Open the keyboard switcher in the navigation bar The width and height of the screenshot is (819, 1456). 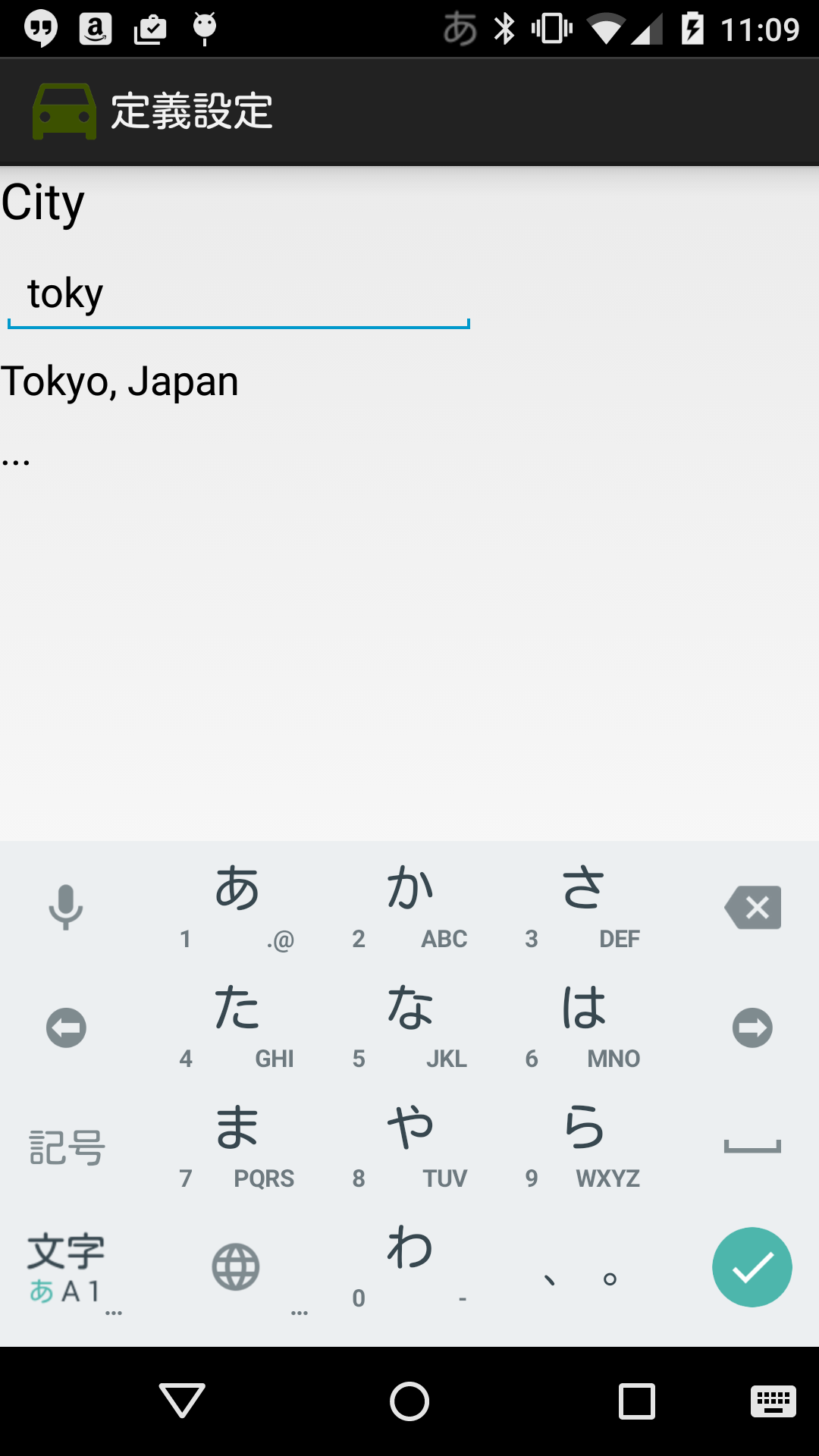pos(773,1401)
